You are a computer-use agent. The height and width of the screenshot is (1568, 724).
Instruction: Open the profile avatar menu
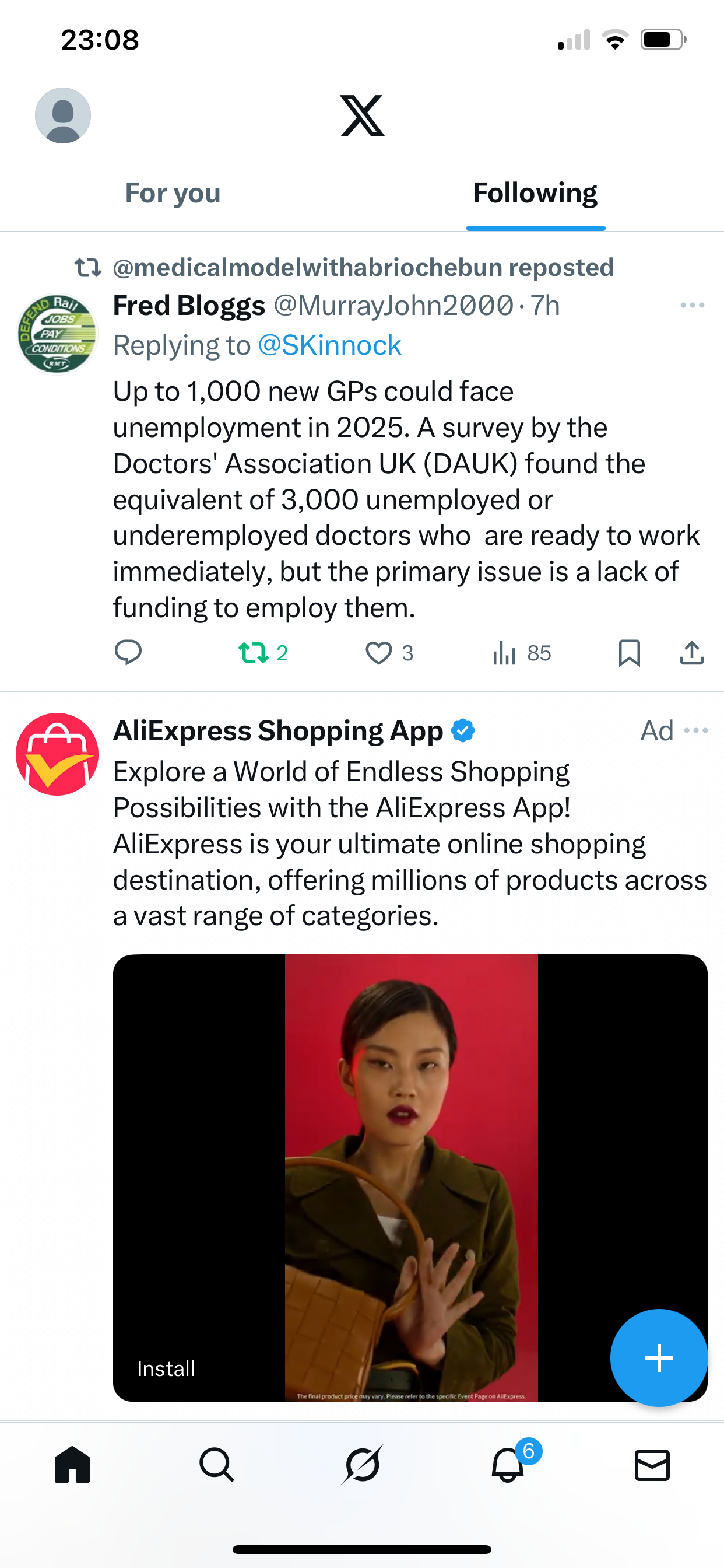[63, 116]
